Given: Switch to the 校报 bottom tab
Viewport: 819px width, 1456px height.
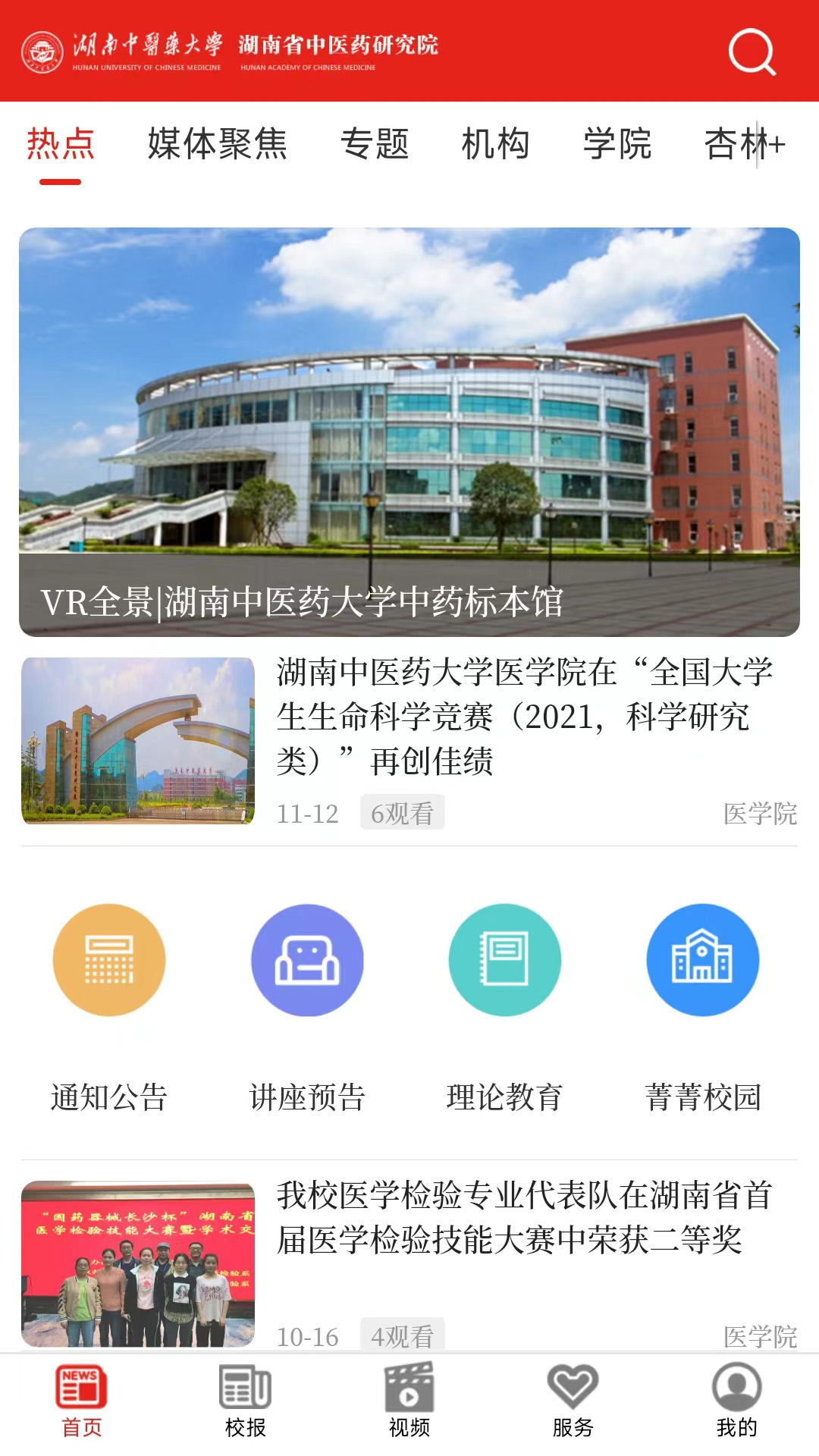Looking at the screenshot, I should tap(245, 1401).
